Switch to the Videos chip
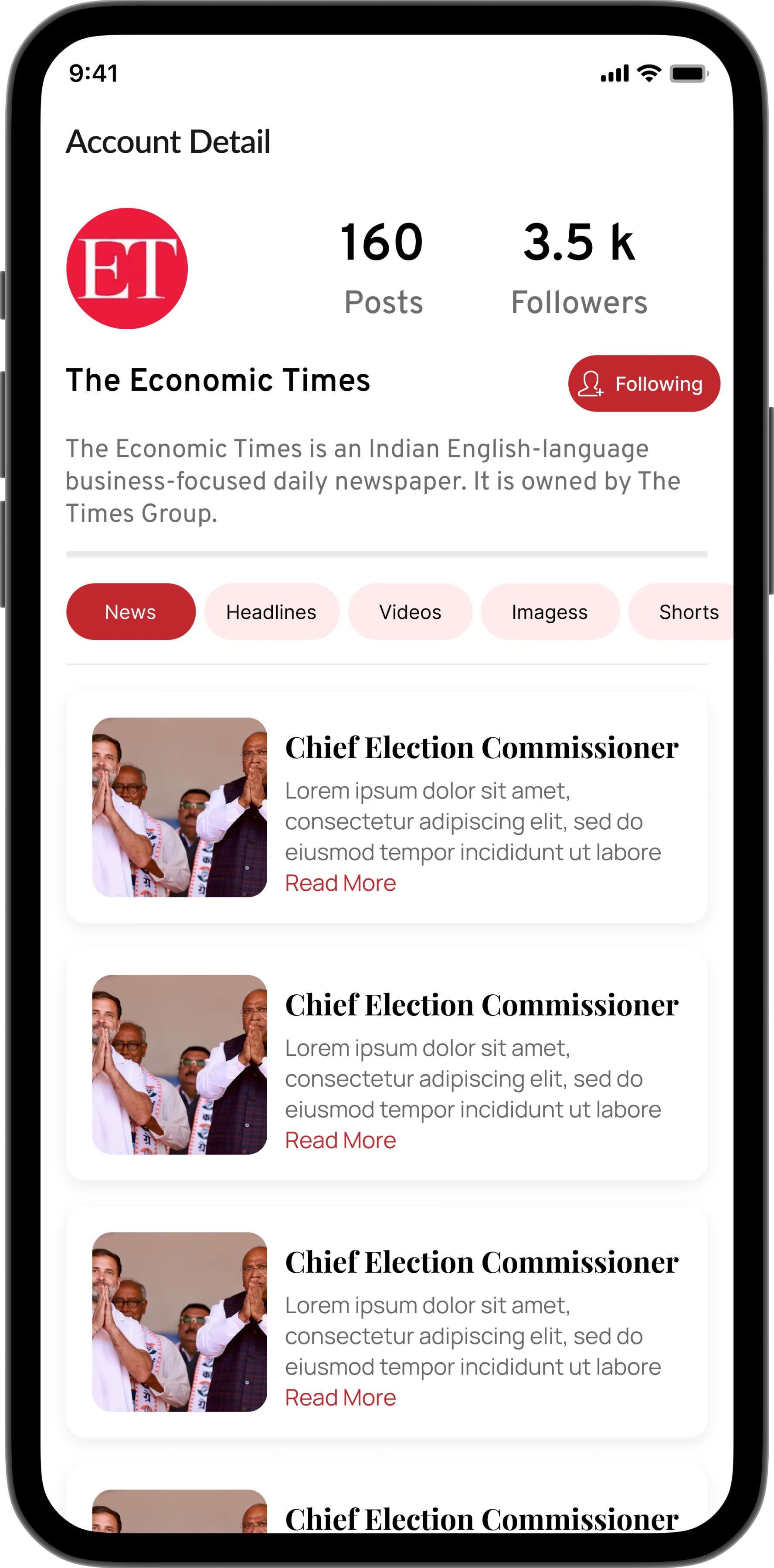Screen dimensions: 774x1568 coord(410,612)
